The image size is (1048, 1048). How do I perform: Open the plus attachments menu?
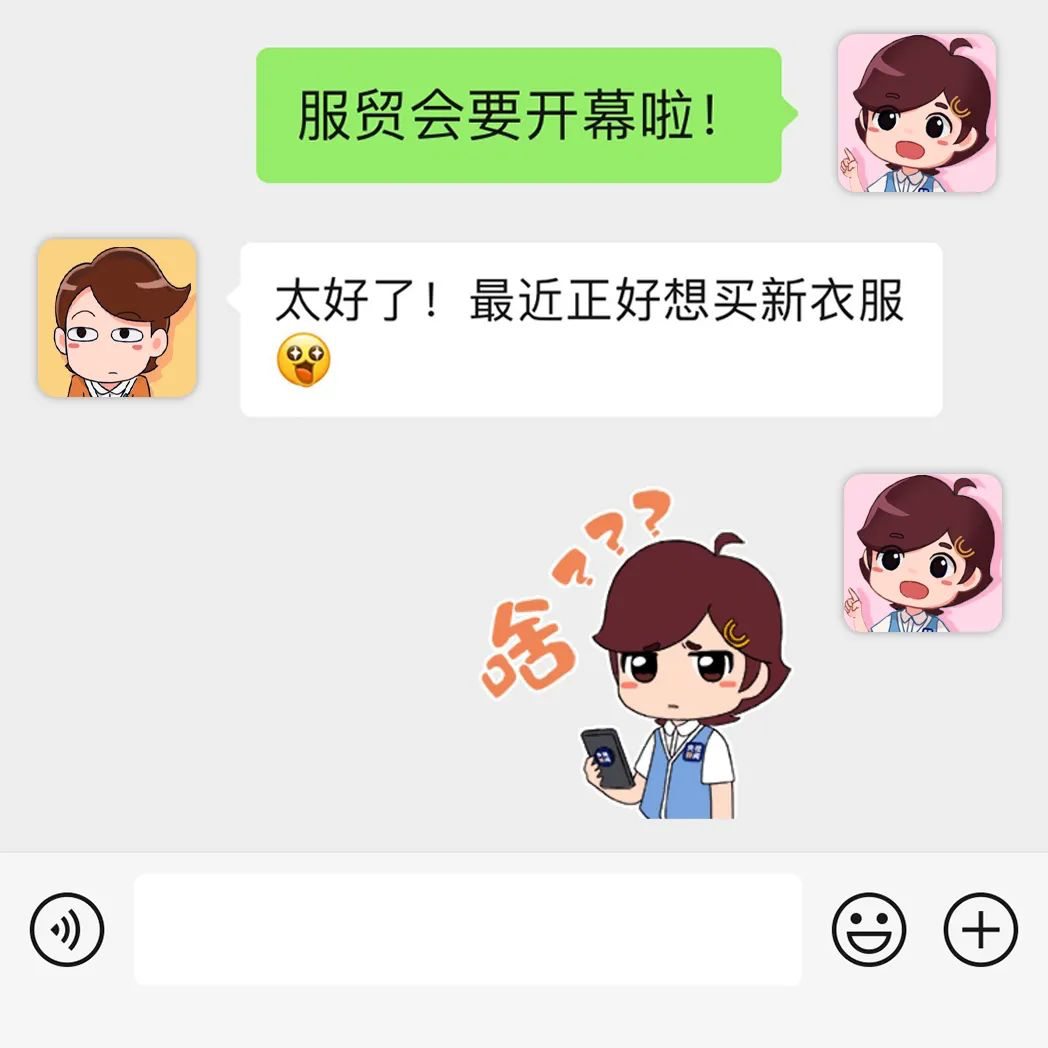(x=980, y=930)
